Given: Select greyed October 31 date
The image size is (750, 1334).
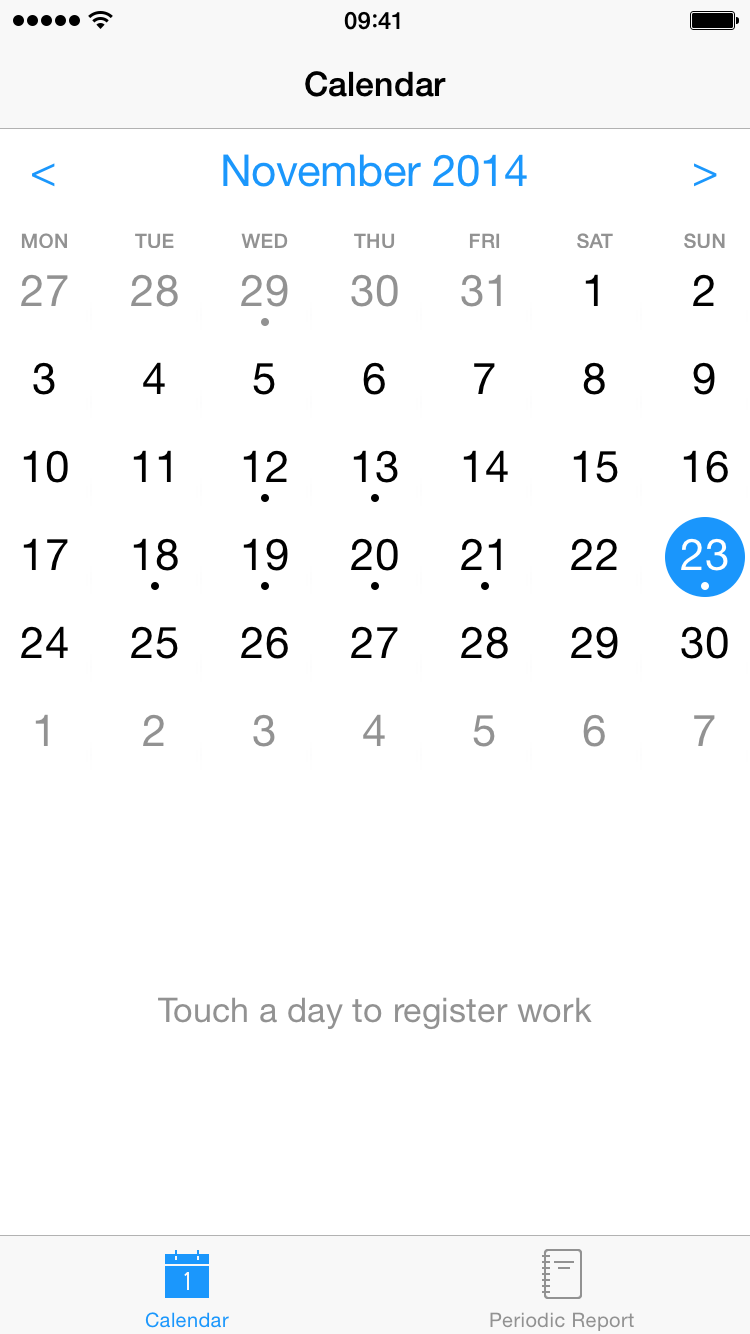Looking at the screenshot, I should 485,292.
